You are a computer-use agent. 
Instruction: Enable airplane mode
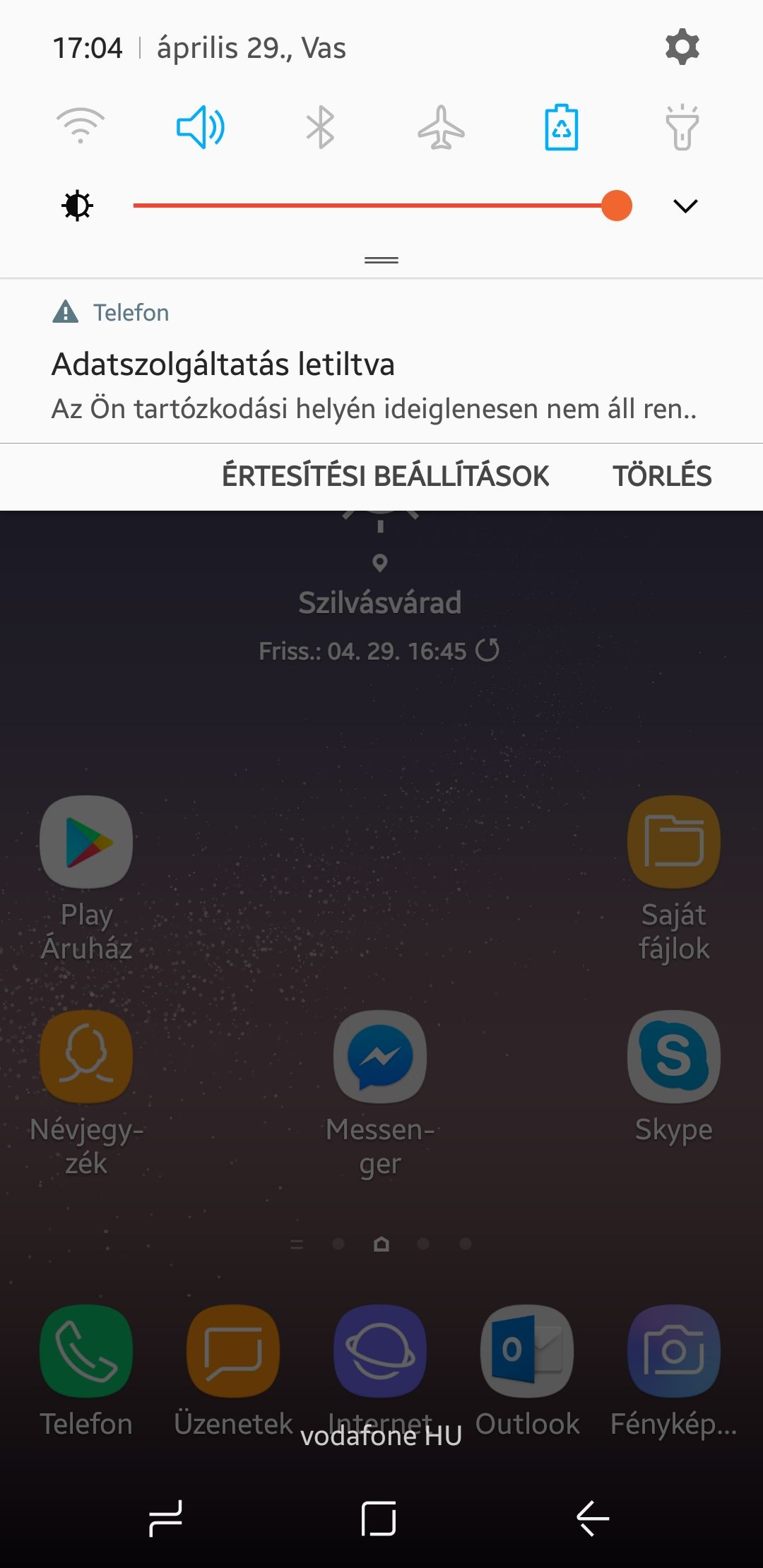[441, 127]
